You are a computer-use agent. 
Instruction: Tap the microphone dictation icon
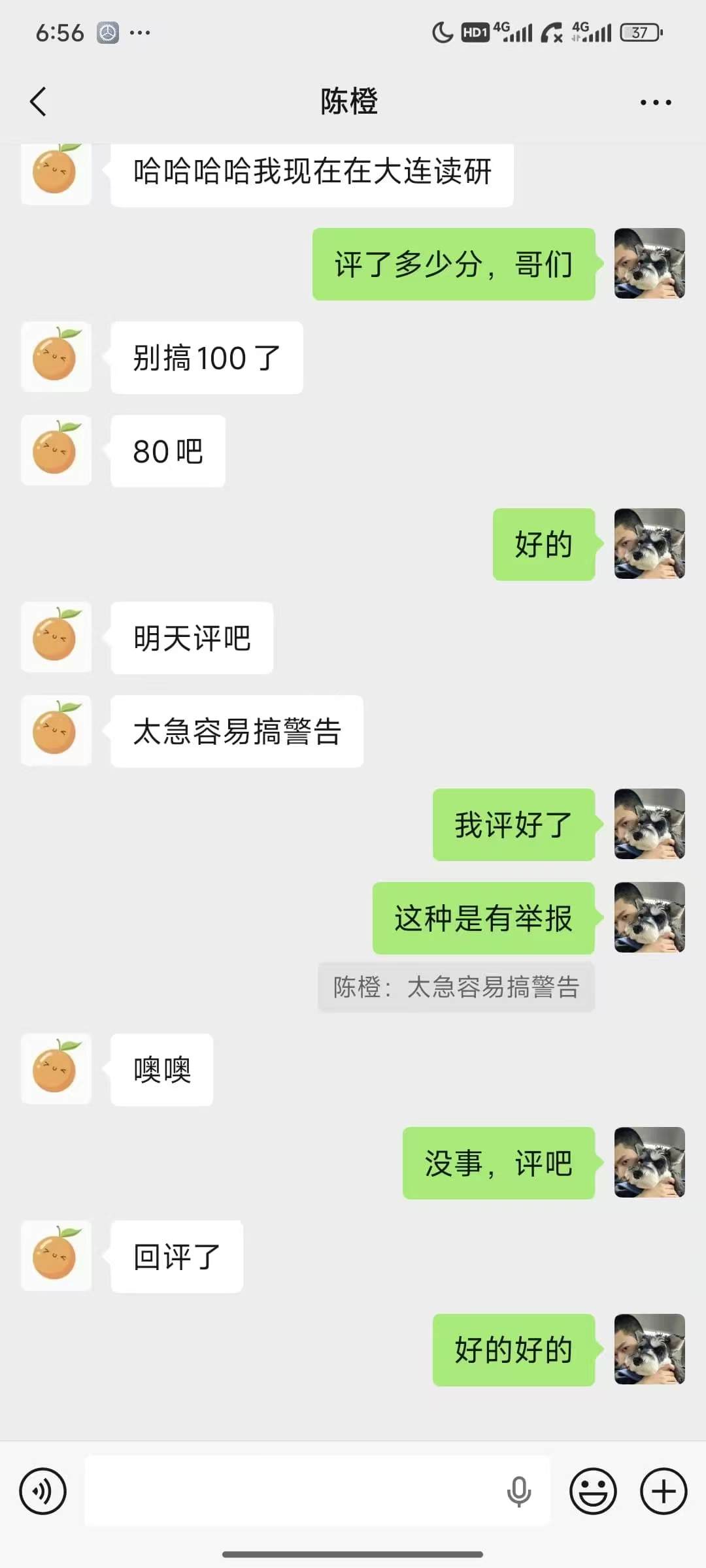tap(519, 1491)
